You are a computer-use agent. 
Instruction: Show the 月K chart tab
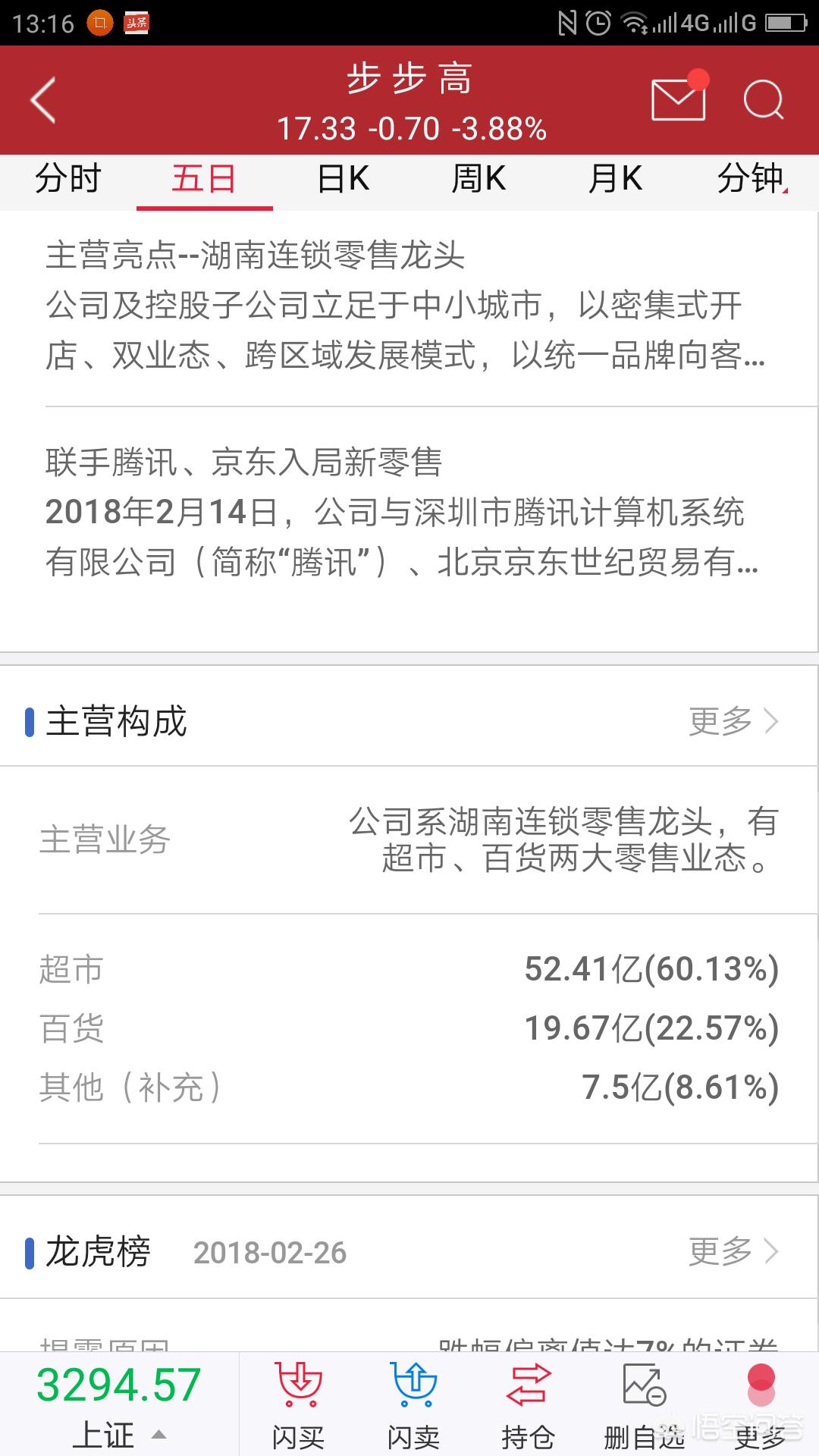[615, 179]
